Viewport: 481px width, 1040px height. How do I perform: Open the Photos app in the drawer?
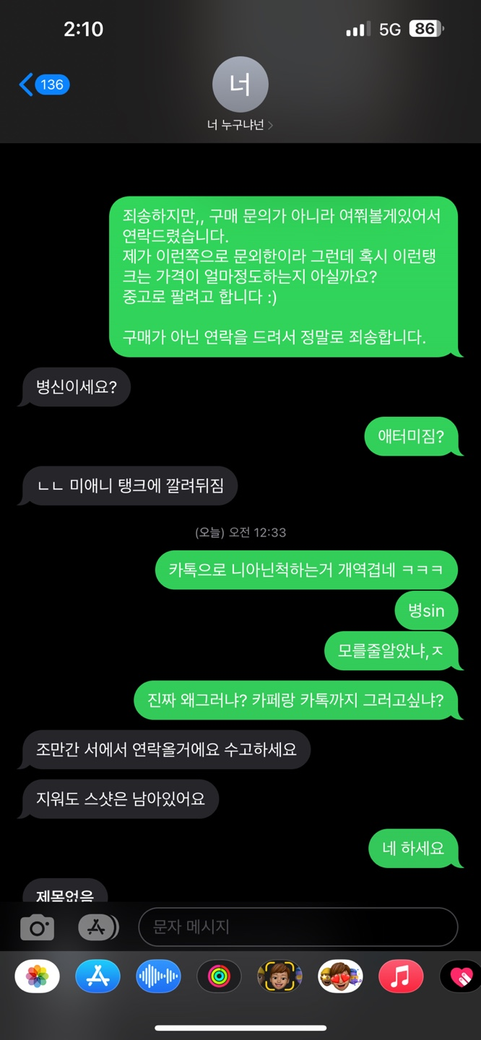pyautogui.click(x=37, y=976)
